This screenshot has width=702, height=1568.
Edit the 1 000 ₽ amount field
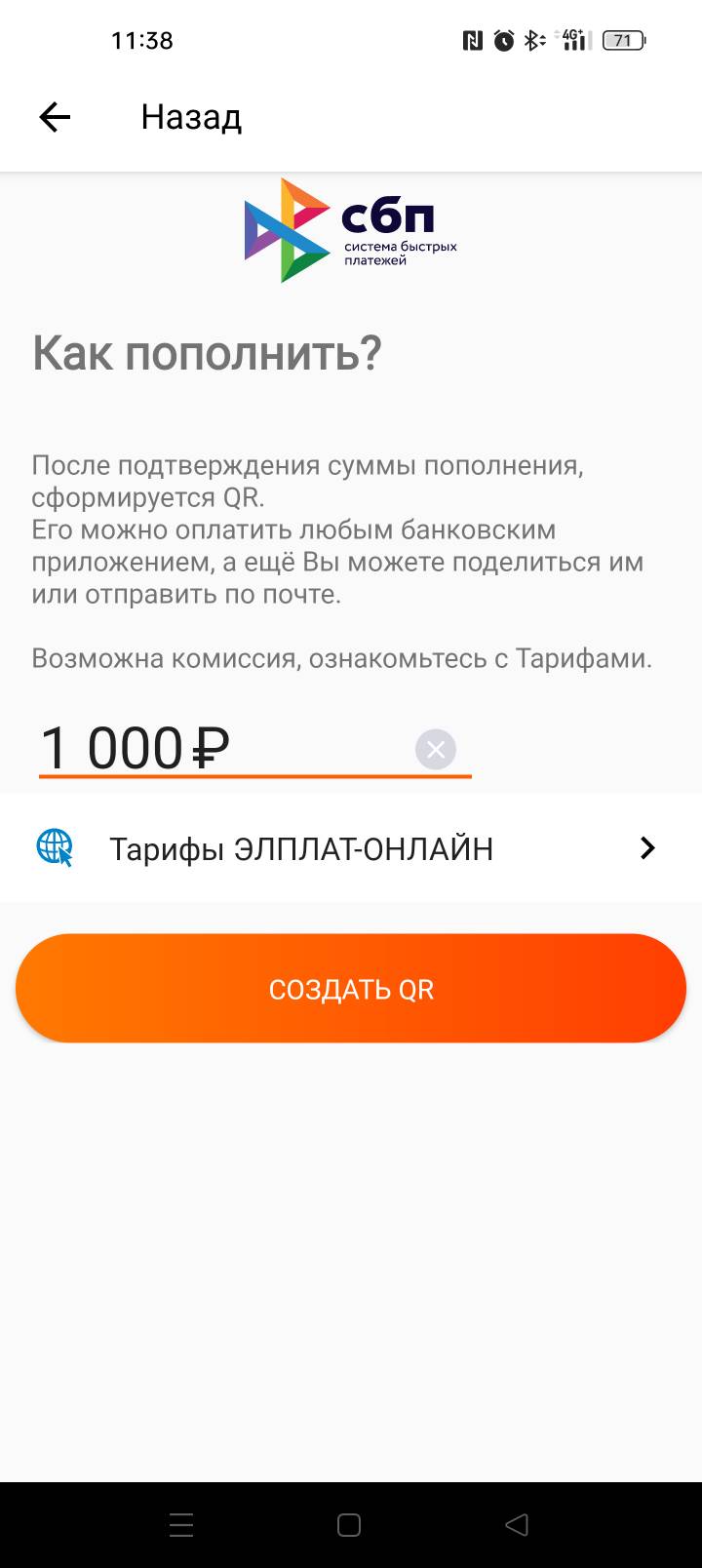pos(214,749)
